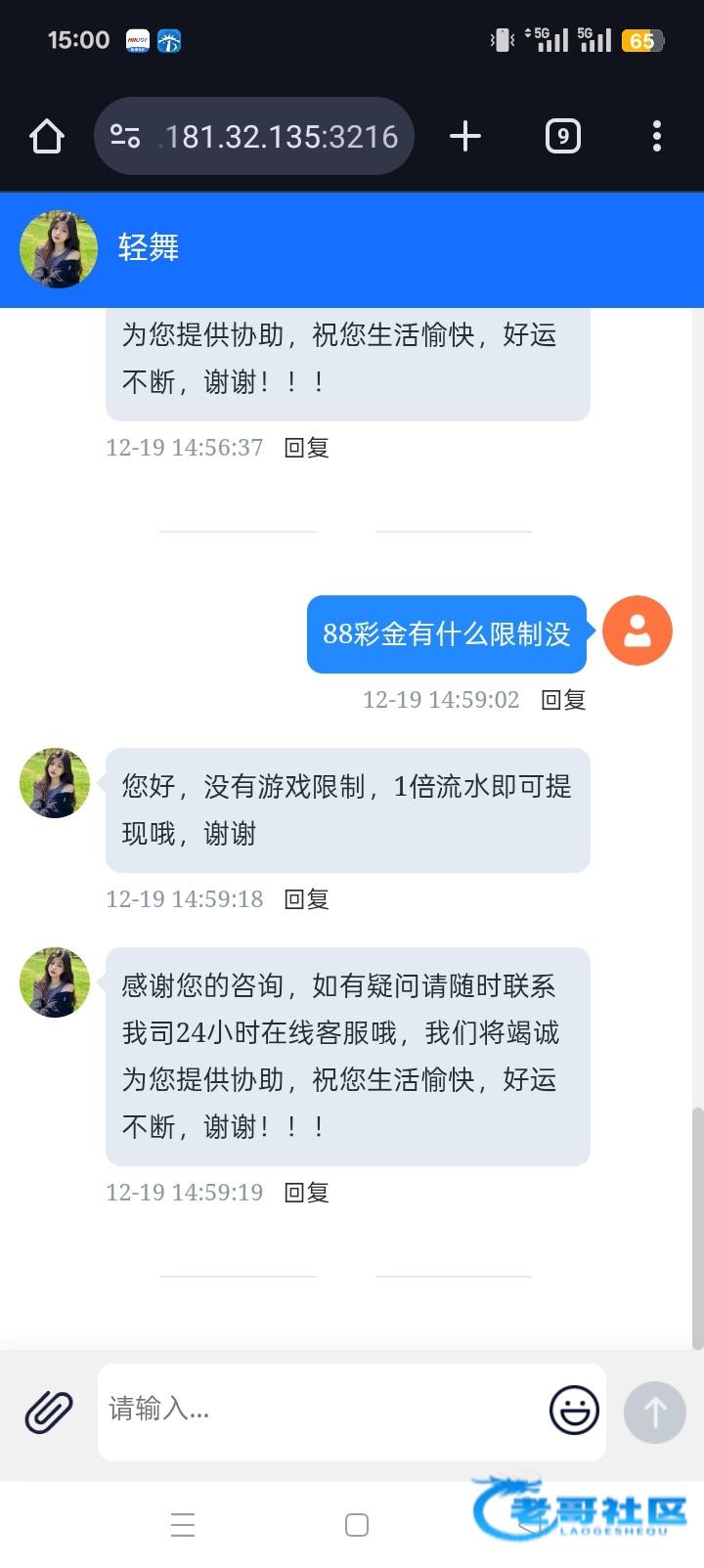
Task: Open the browser overflow menu
Action: (x=656, y=136)
